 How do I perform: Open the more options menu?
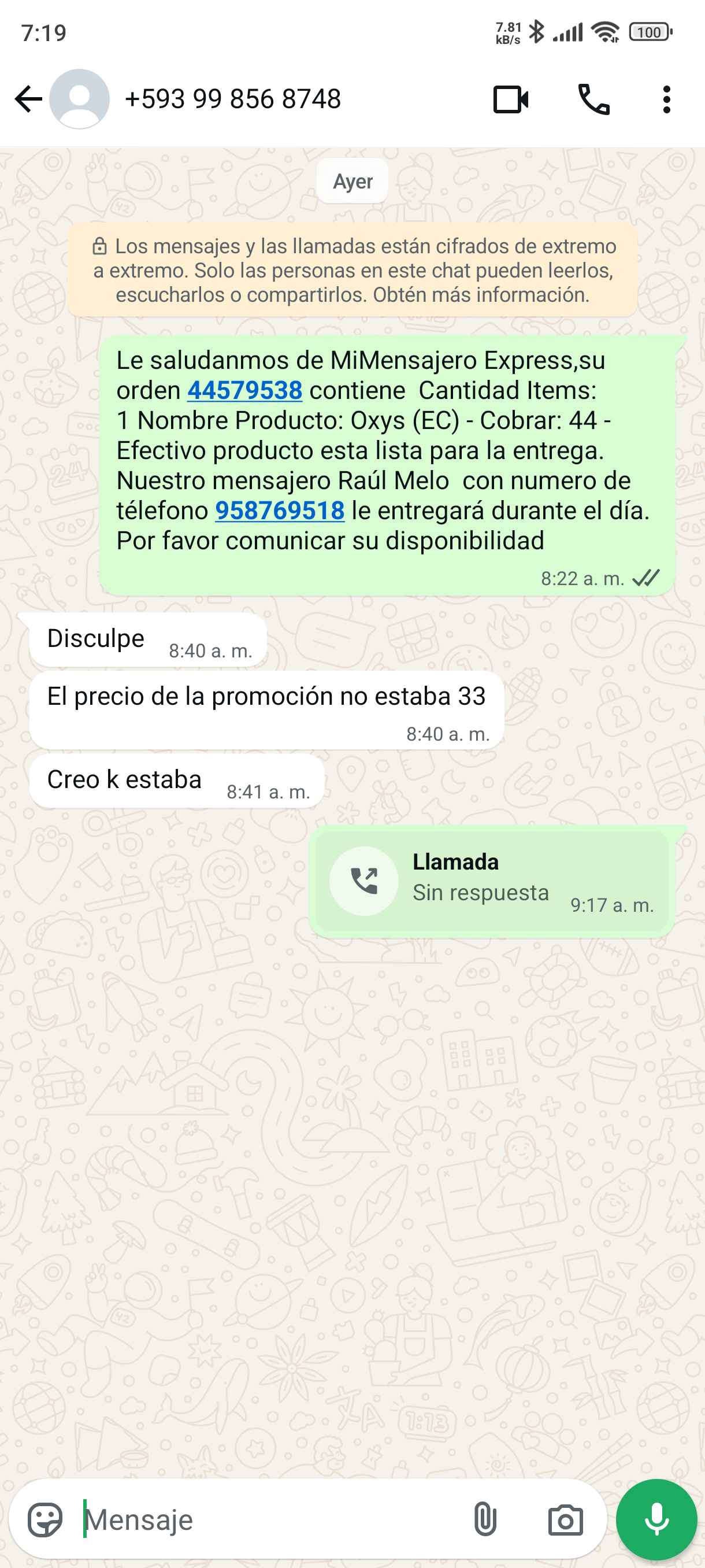tap(667, 100)
